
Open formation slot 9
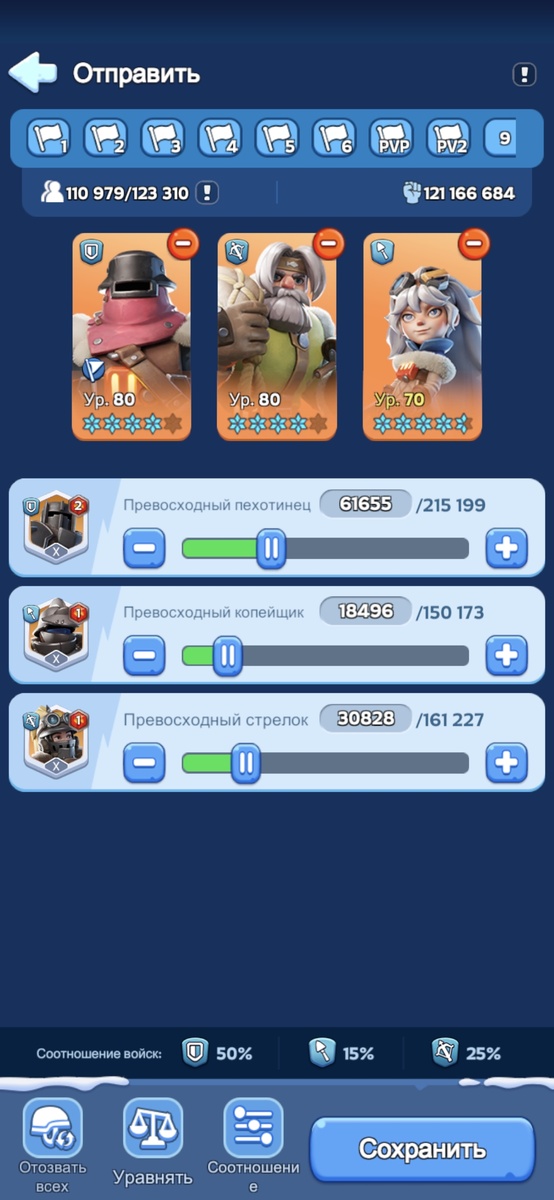(505, 139)
